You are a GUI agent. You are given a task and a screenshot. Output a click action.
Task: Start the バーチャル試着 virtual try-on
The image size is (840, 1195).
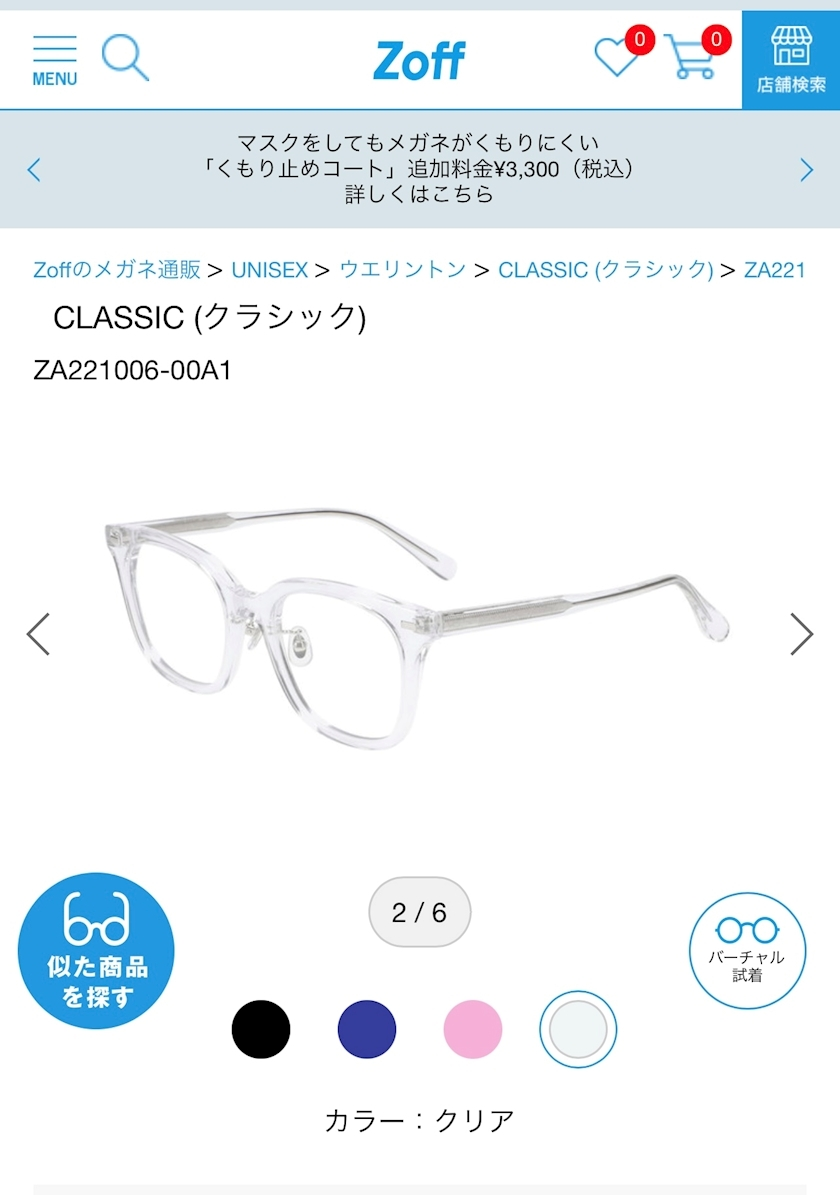[747, 950]
